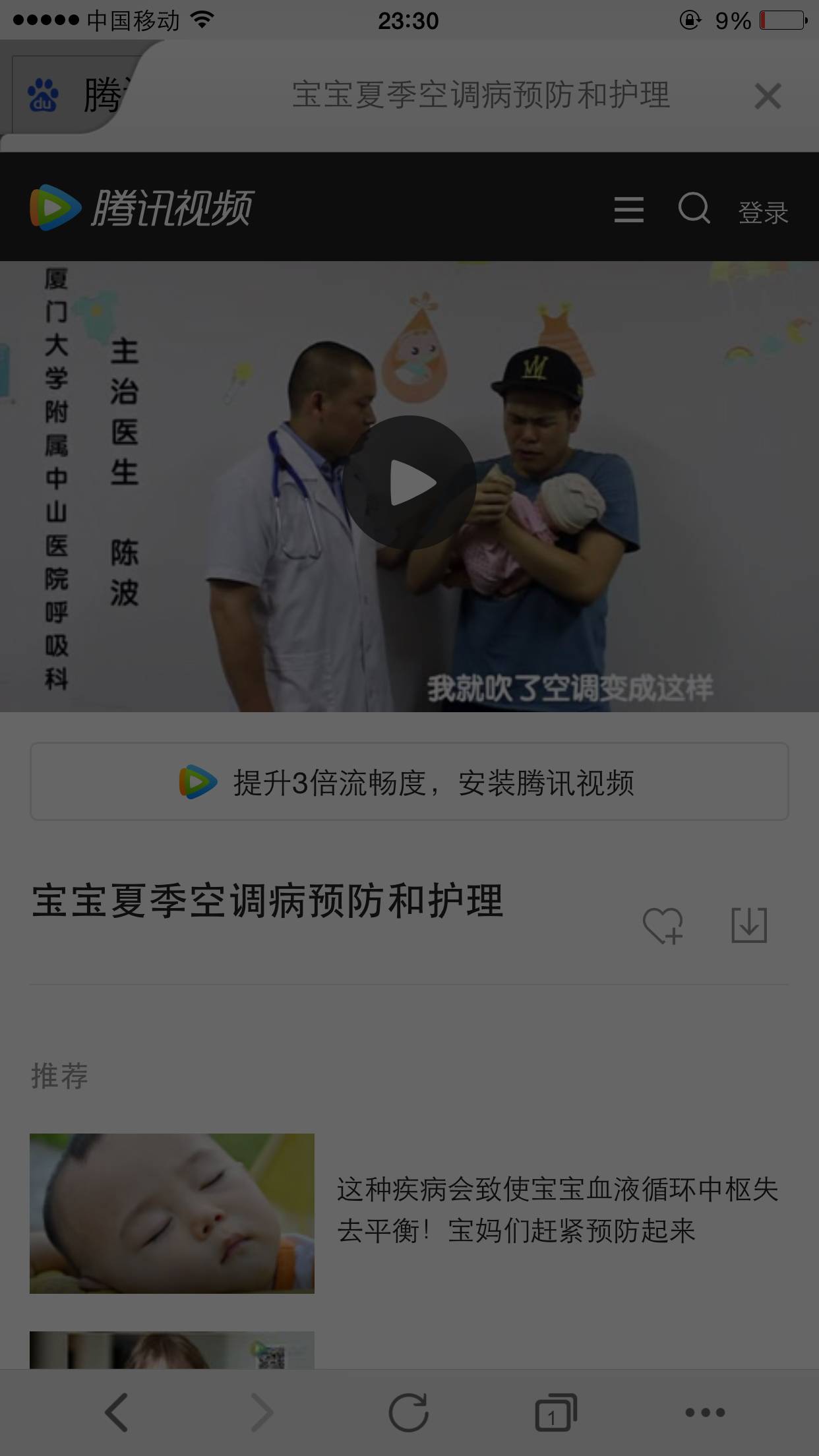Tap 登录 to log in
The image size is (819, 1456).
(763, 212)
